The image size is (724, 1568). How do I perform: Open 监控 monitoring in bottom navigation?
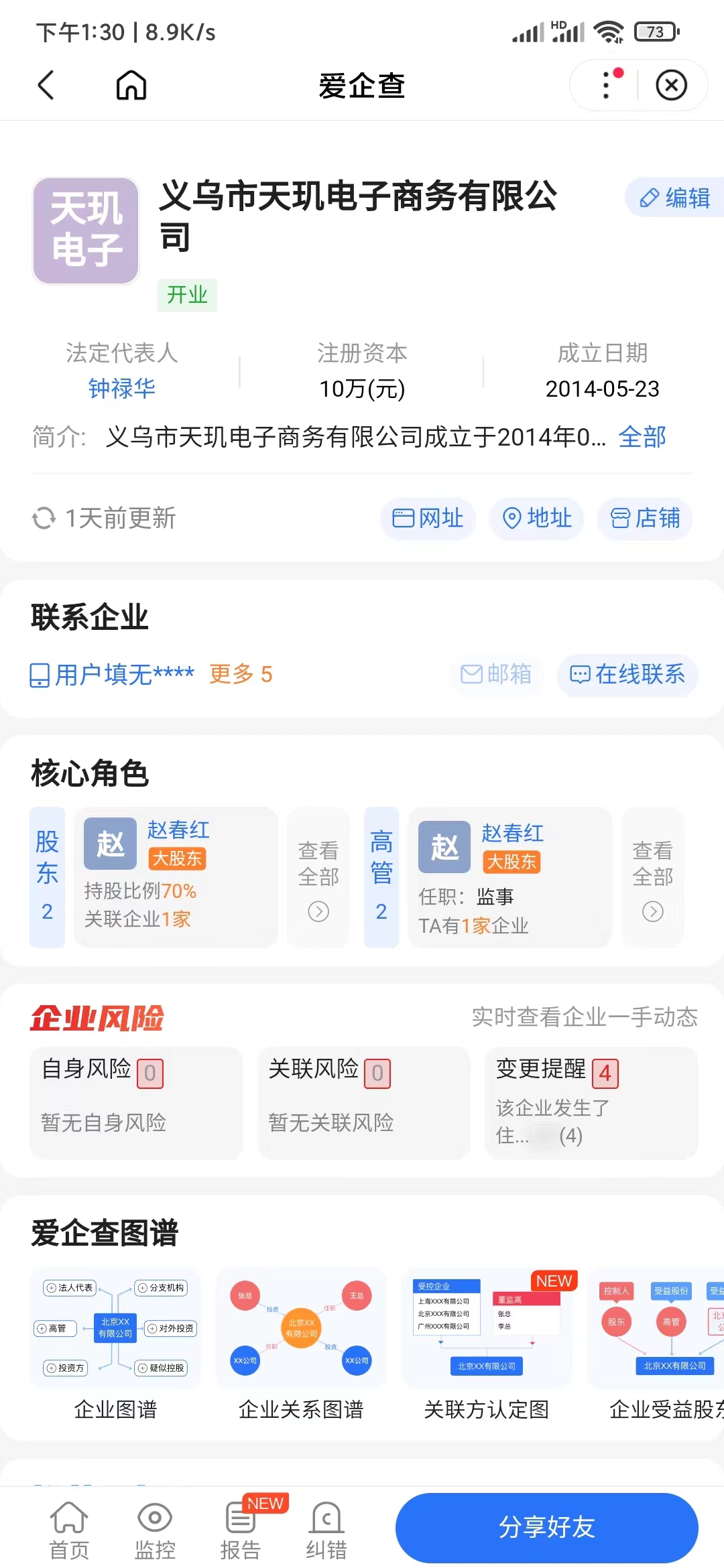(x=156, y=1528)
